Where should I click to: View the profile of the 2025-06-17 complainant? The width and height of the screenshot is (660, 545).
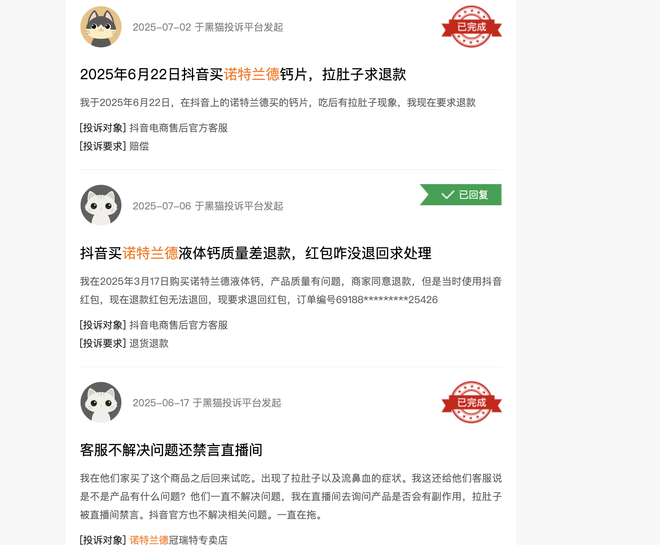click(101, 402)
